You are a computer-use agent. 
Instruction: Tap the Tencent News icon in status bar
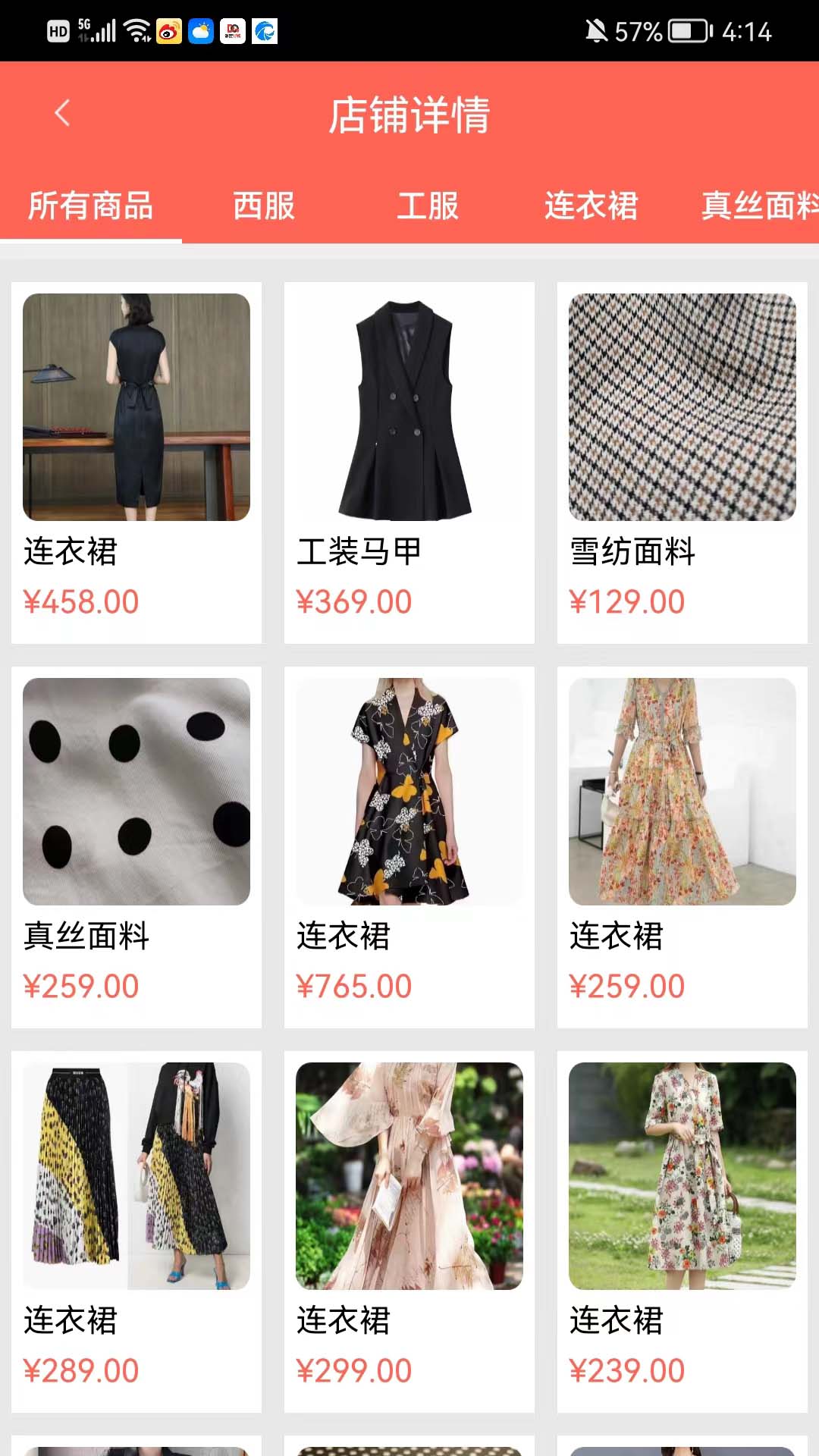tap(266, 32)
